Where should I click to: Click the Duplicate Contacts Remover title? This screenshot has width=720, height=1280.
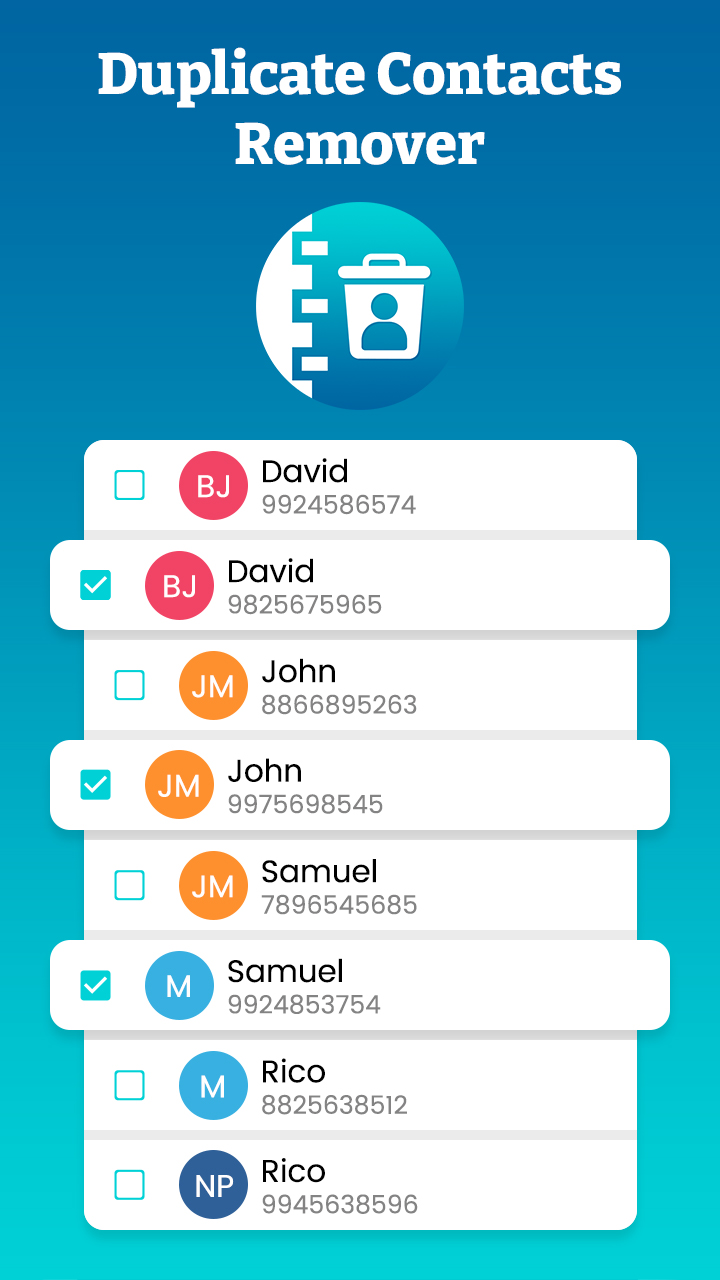point(360,105)
